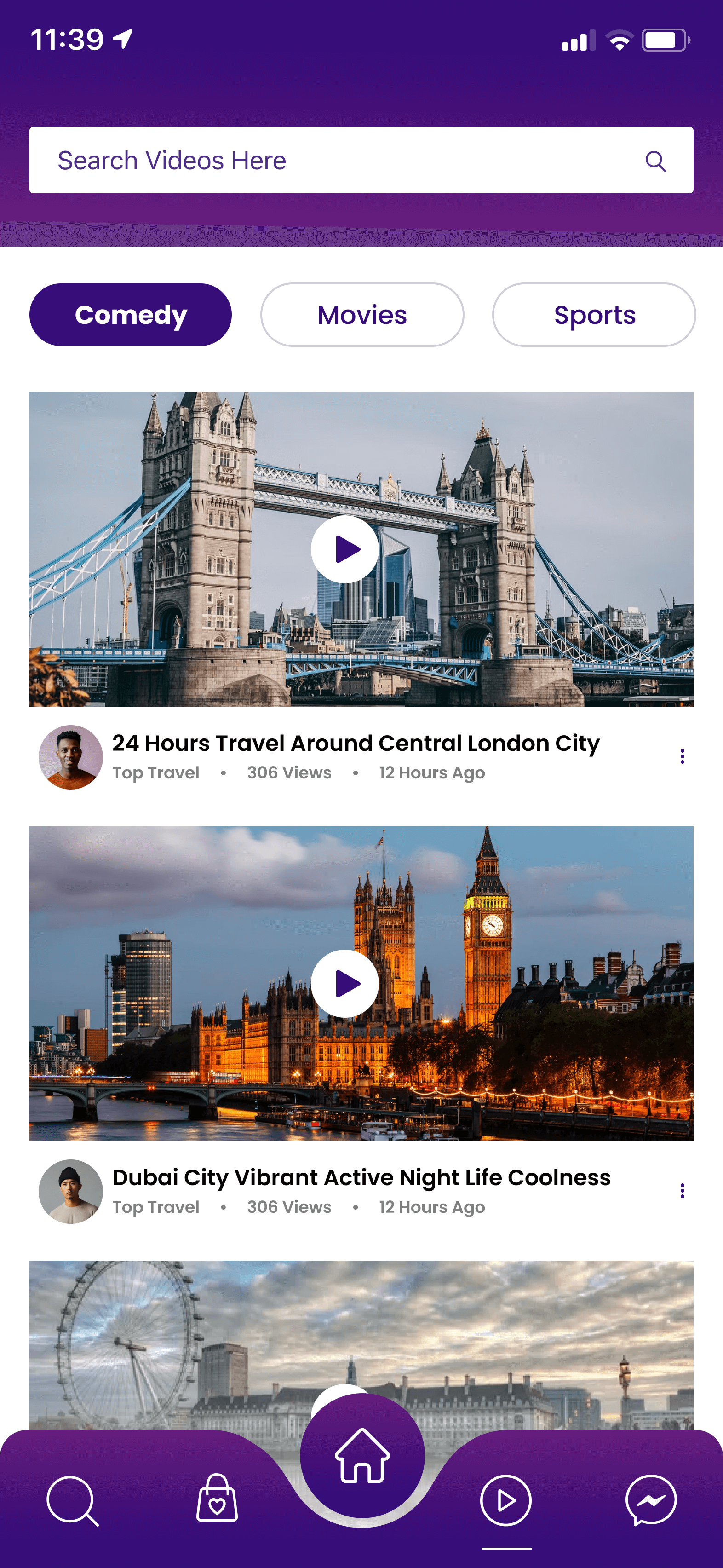Viewport: 723px width, 1568px height.
Task: Expand more actions for the first video
Action: [683, 756]
